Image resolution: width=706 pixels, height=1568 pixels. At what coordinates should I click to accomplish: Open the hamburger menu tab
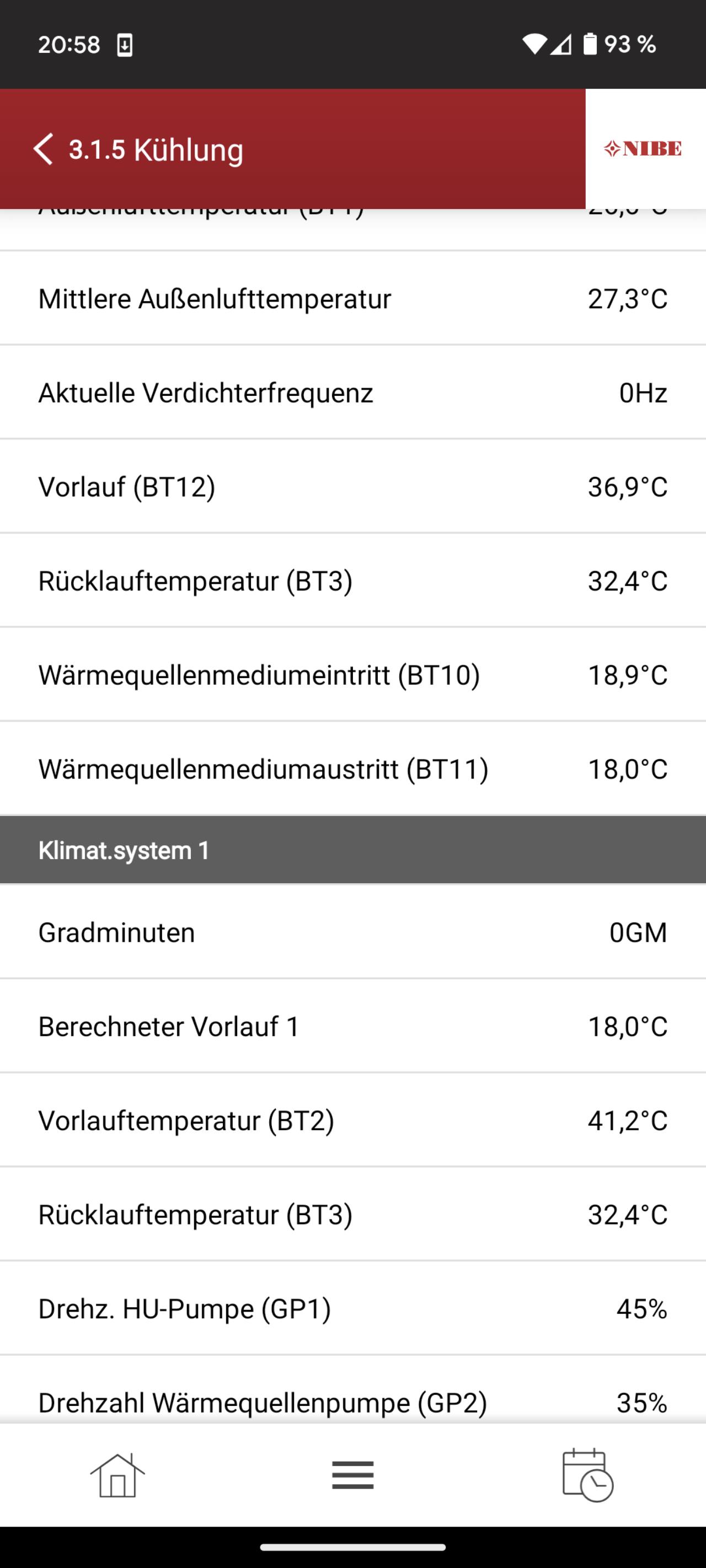(x=352, y=1475)
